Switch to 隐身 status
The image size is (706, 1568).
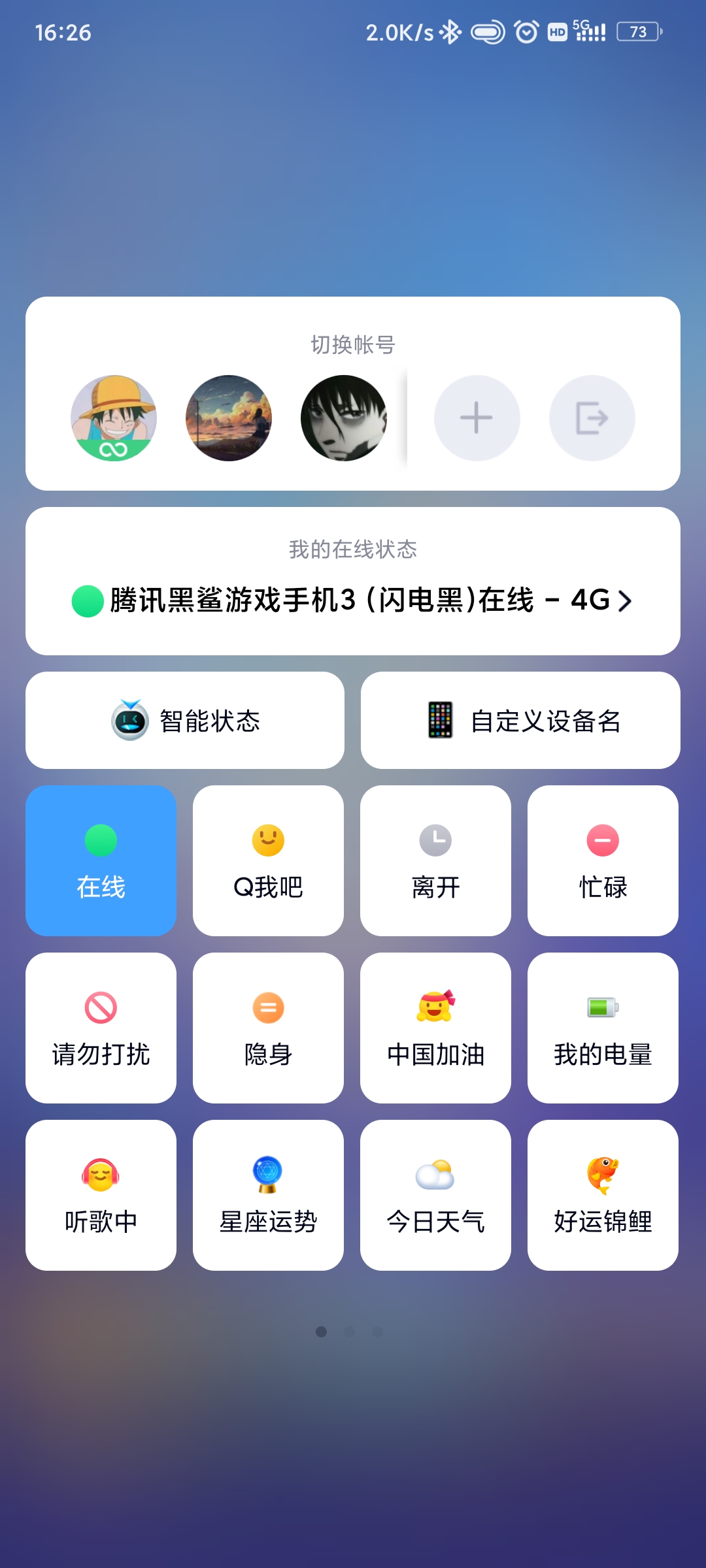click(268, 1028)
